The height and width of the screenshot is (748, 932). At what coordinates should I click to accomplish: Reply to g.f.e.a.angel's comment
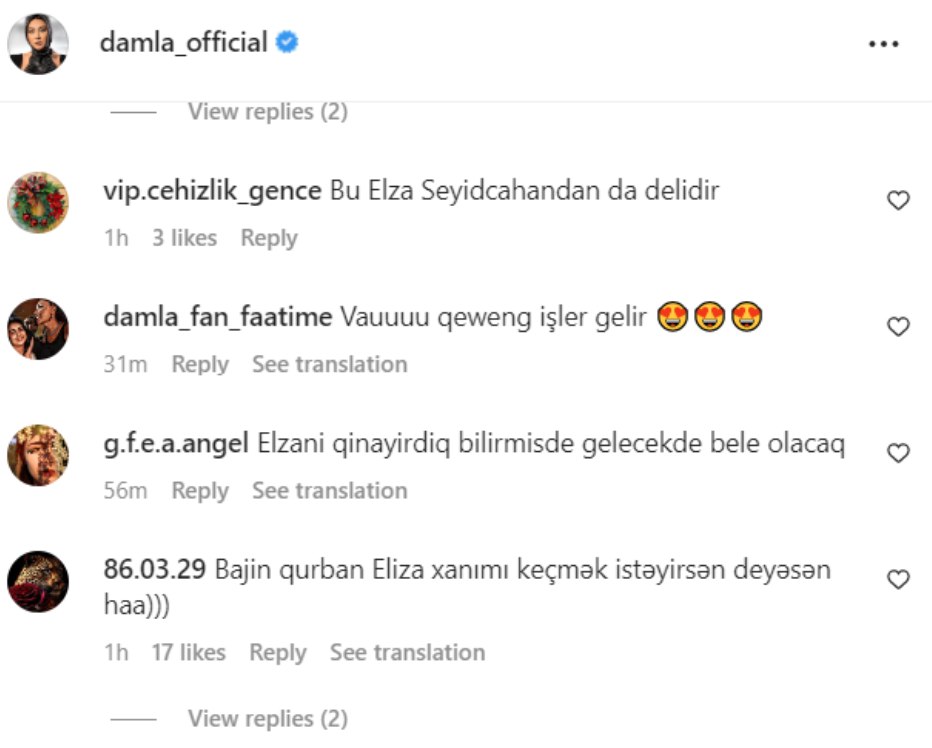[x=200, y=491]
